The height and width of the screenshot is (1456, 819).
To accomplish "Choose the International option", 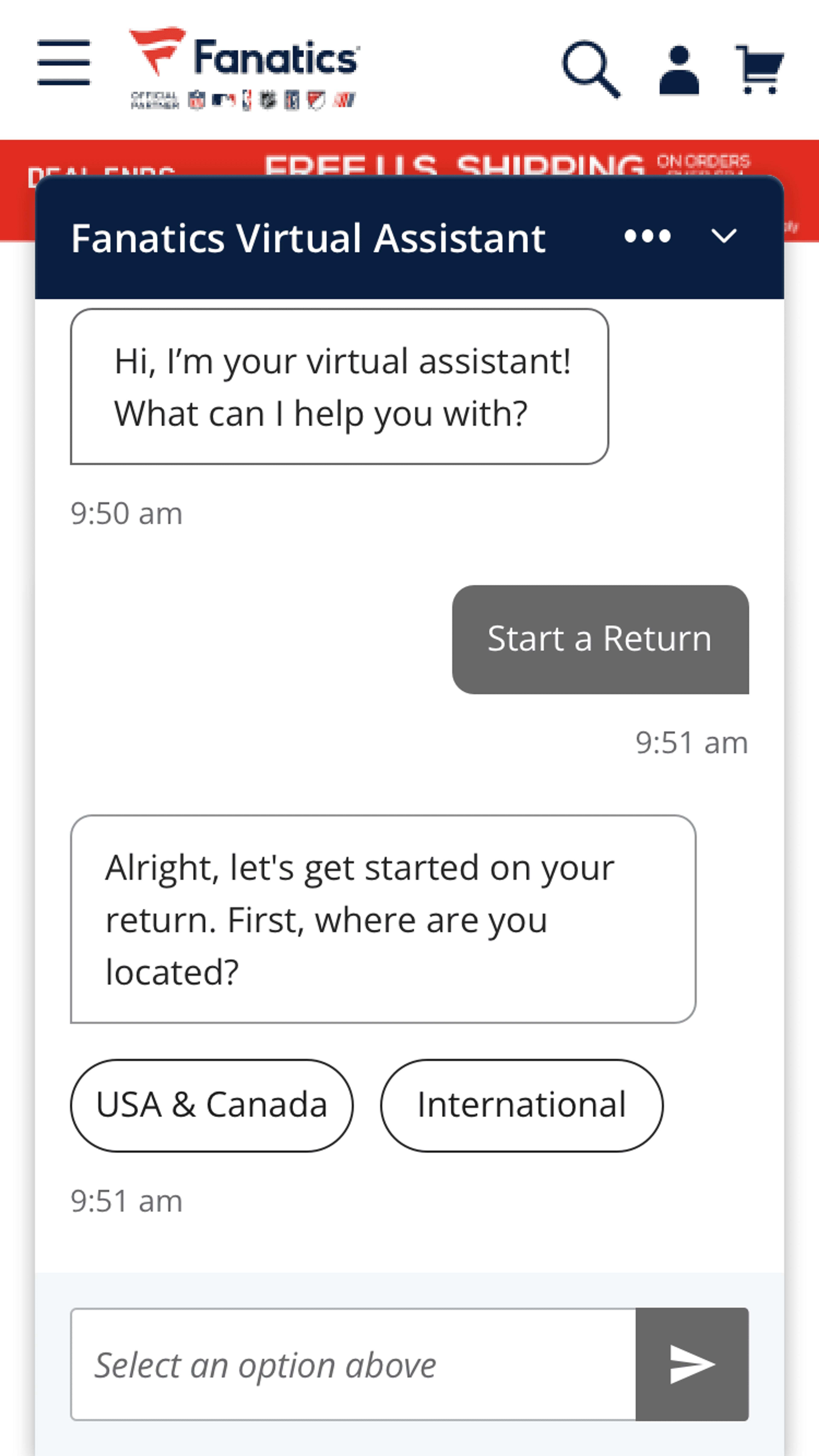I will [521, 1105].
